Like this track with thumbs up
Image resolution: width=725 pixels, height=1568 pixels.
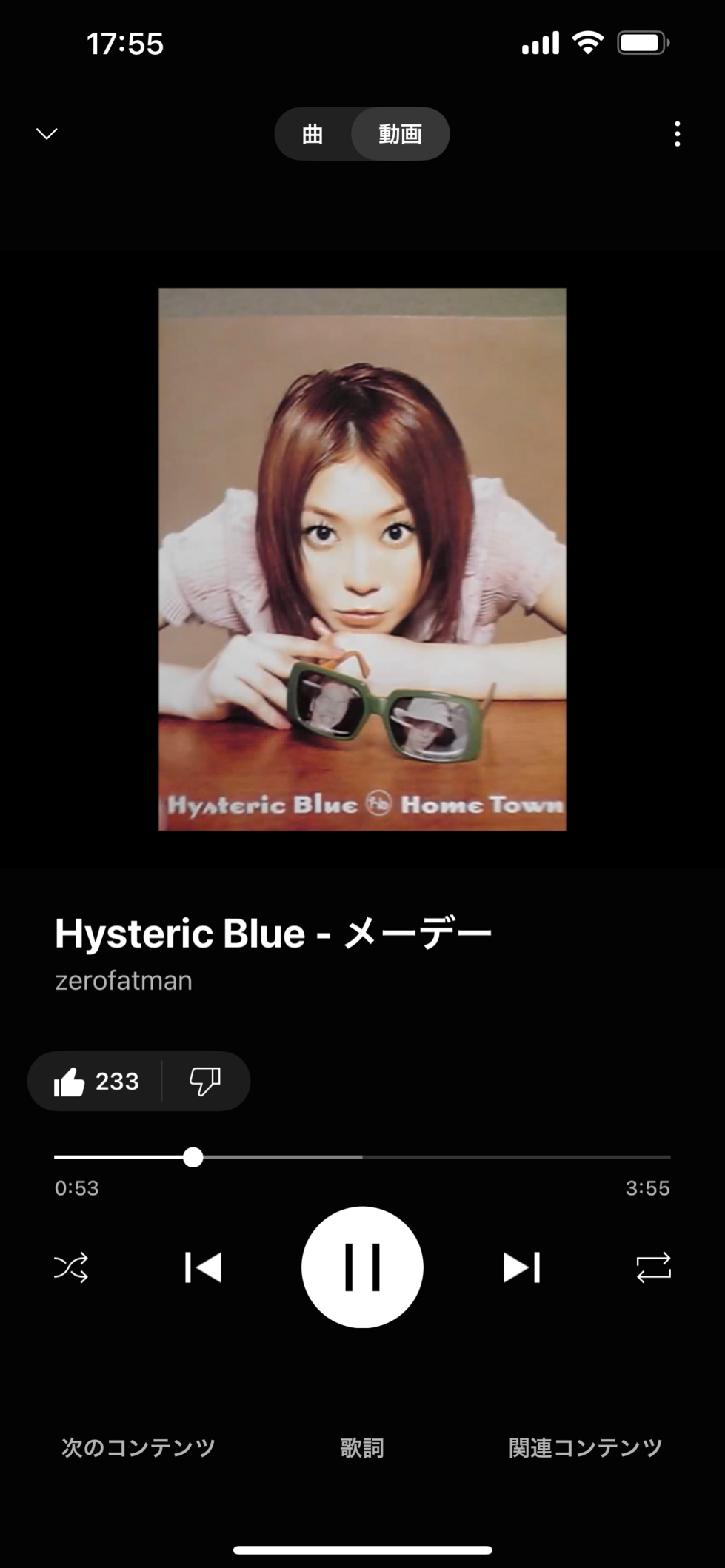(96, 1081)
